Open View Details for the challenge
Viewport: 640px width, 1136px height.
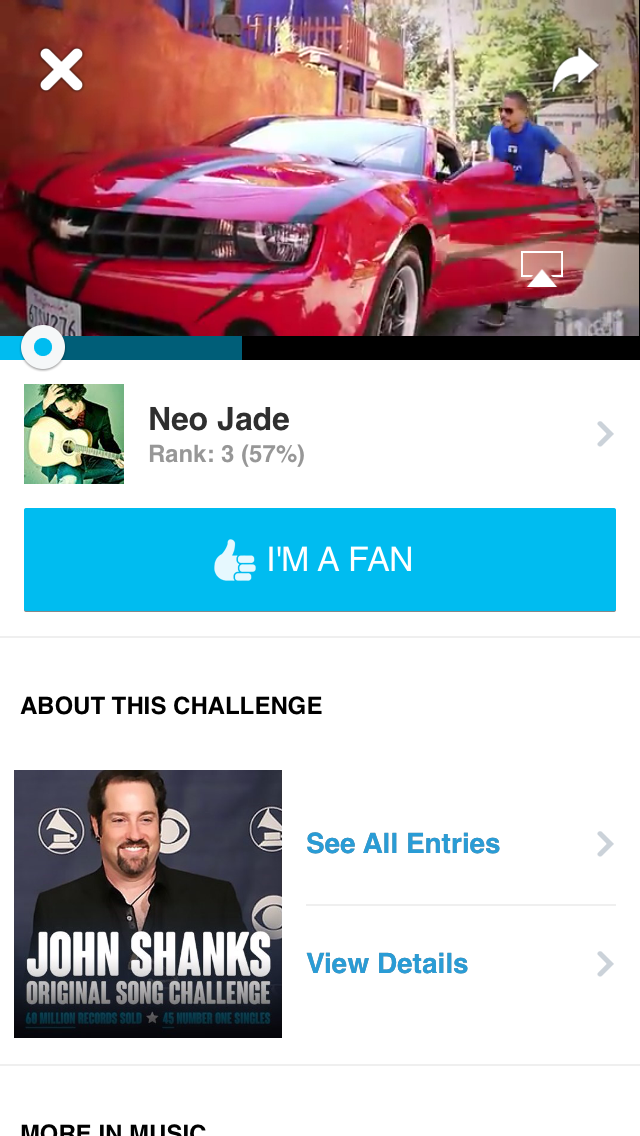tap(460, 964)
